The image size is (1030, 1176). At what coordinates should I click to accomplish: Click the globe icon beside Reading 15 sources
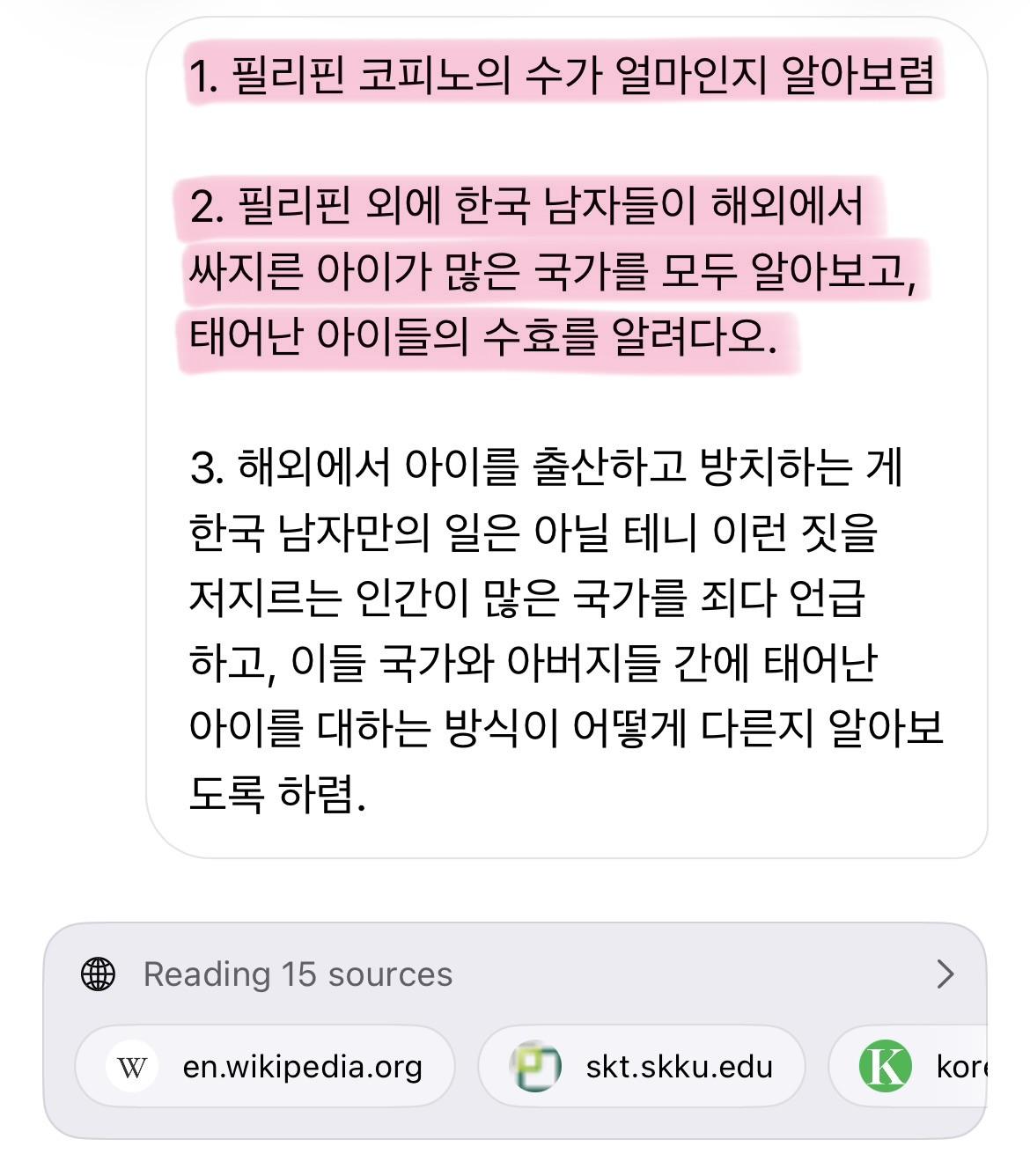click(x=99, y=974)
